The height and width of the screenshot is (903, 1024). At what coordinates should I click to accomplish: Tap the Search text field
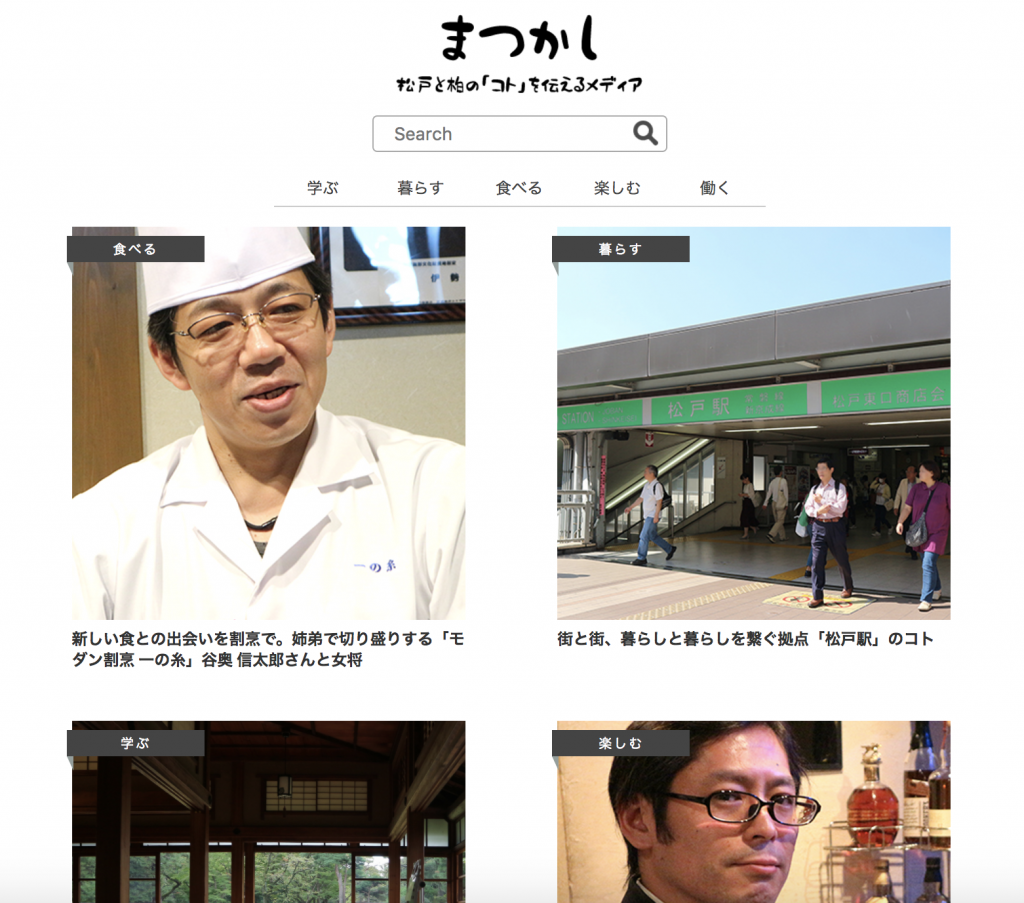500,134
